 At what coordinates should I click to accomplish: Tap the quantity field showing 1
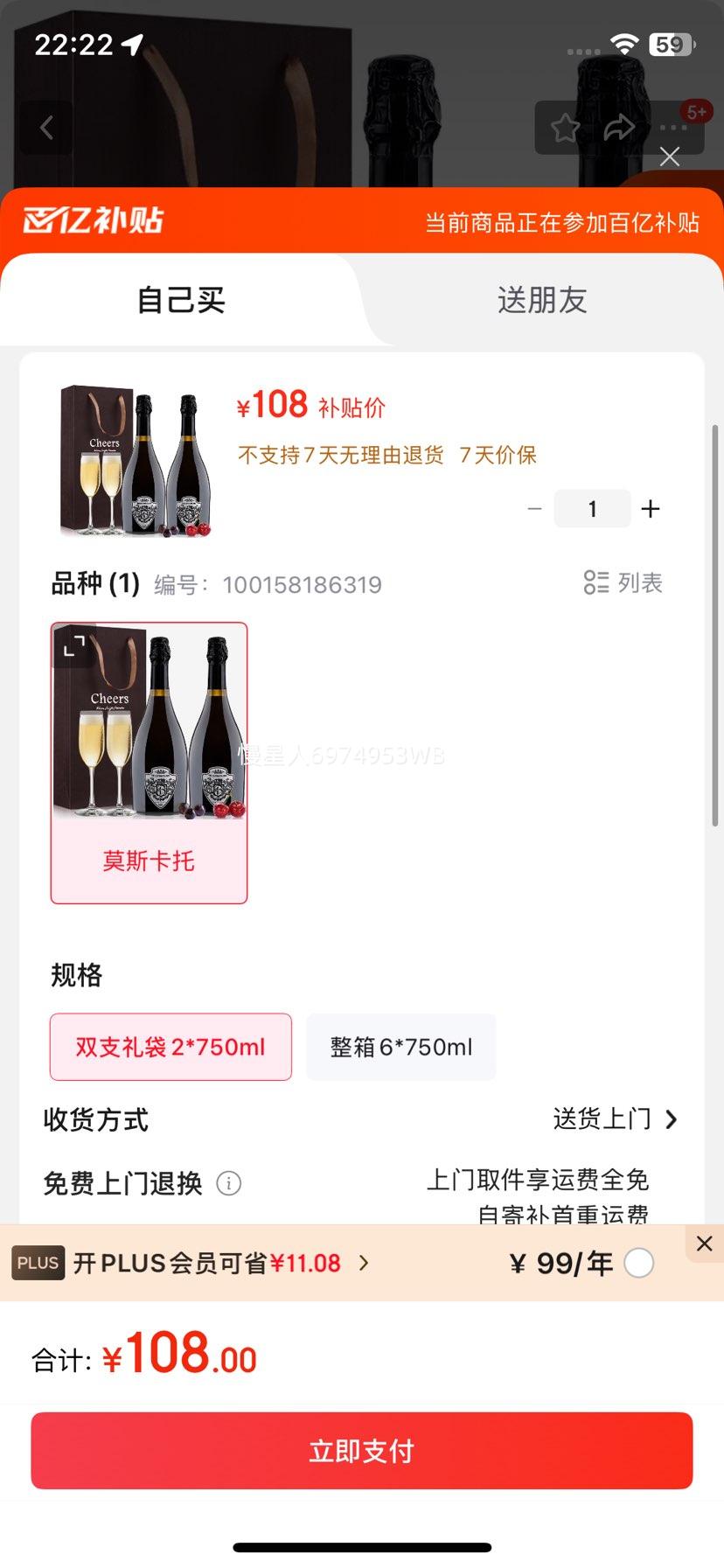(x=592, y=509)
